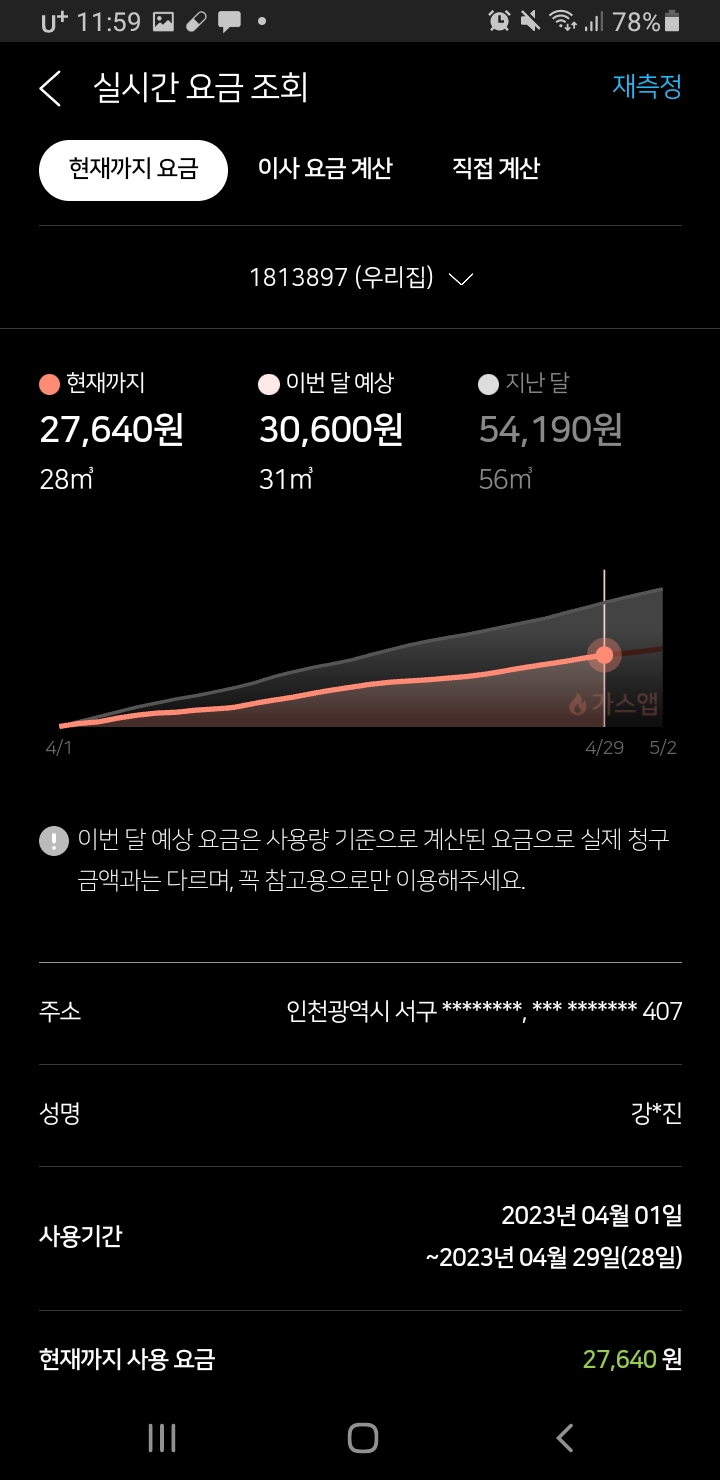Select the 현재까지 요금 tab

click(133, 169)
